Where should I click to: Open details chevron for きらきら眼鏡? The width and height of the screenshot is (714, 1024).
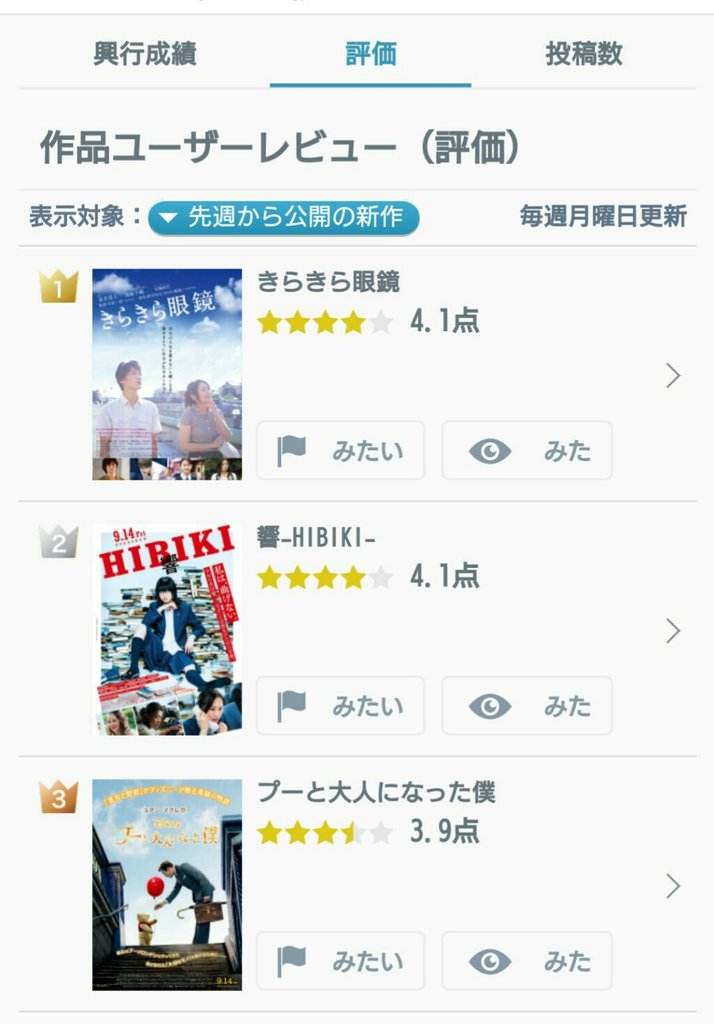pos(673,375)
